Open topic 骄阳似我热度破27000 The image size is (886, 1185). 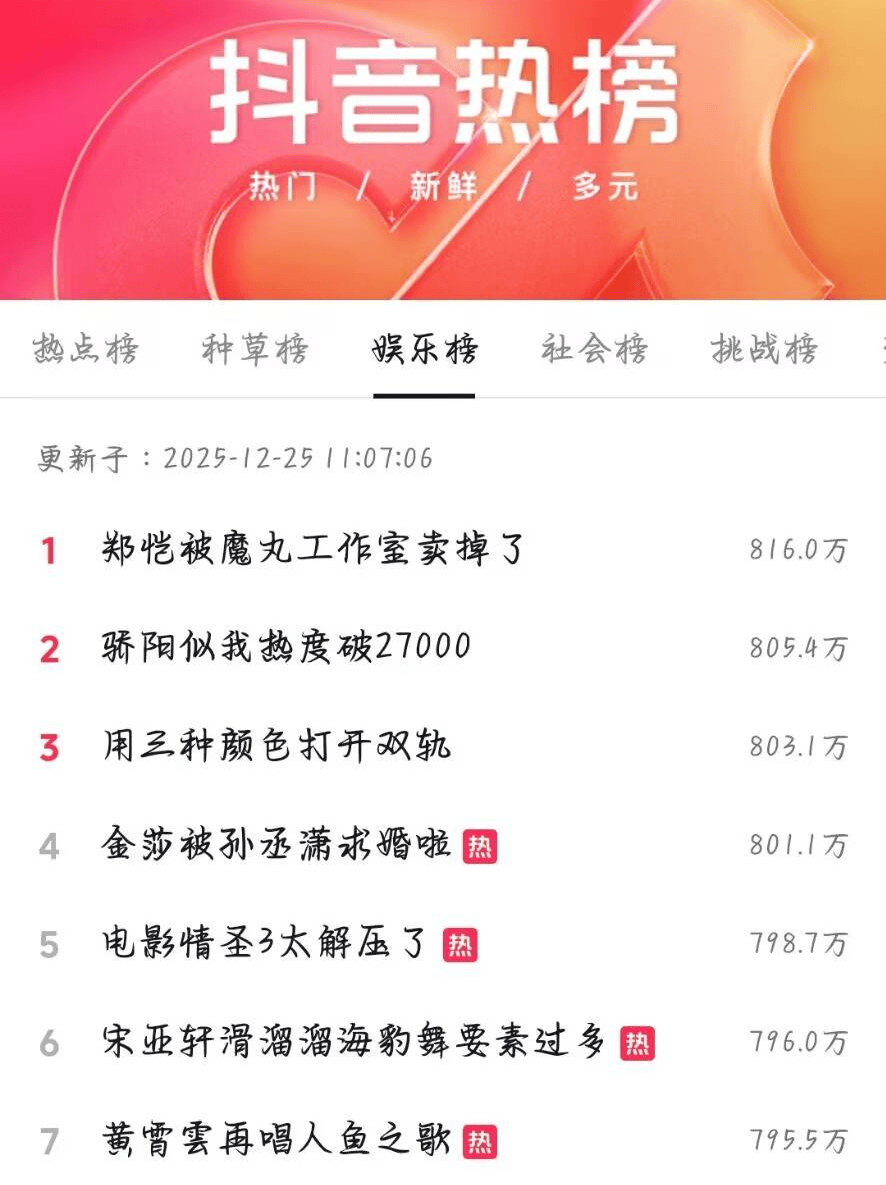point(286,648)
